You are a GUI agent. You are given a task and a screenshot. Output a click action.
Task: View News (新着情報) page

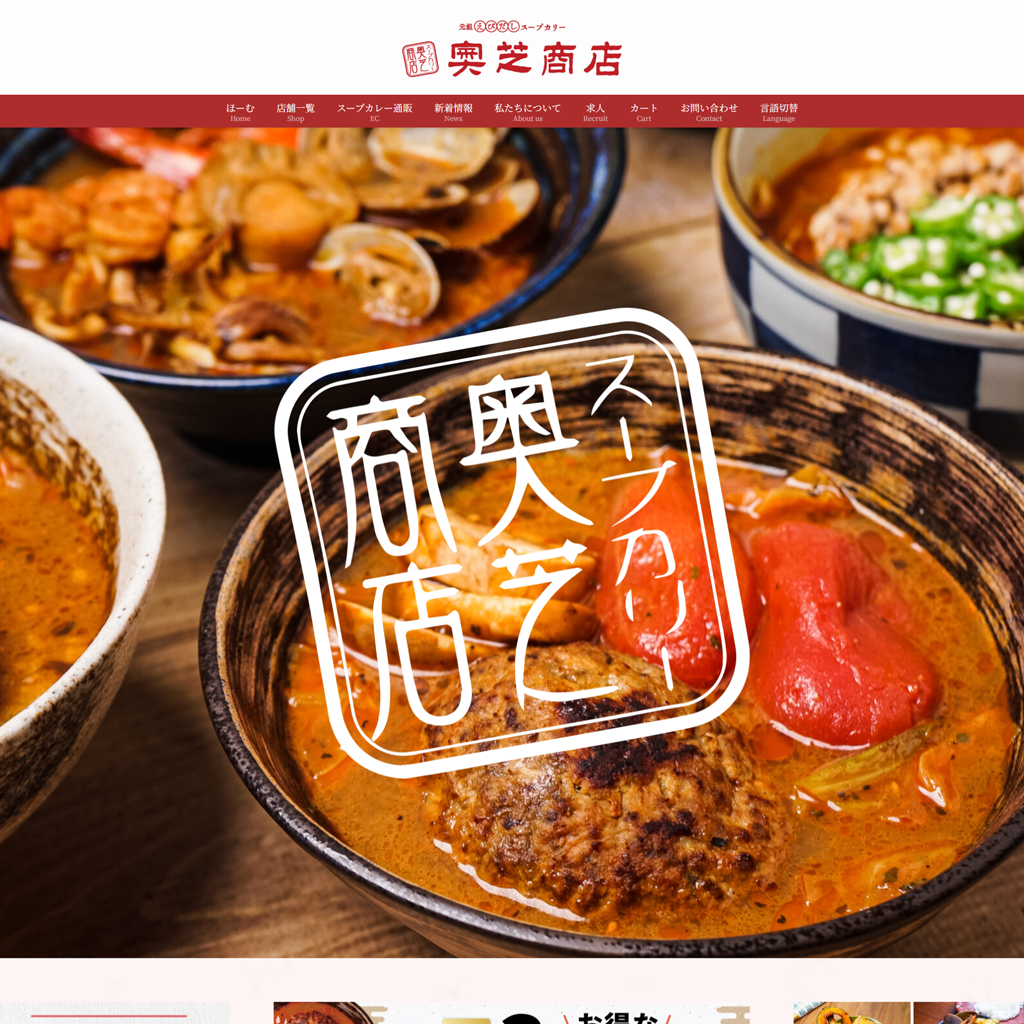[453, 111]
